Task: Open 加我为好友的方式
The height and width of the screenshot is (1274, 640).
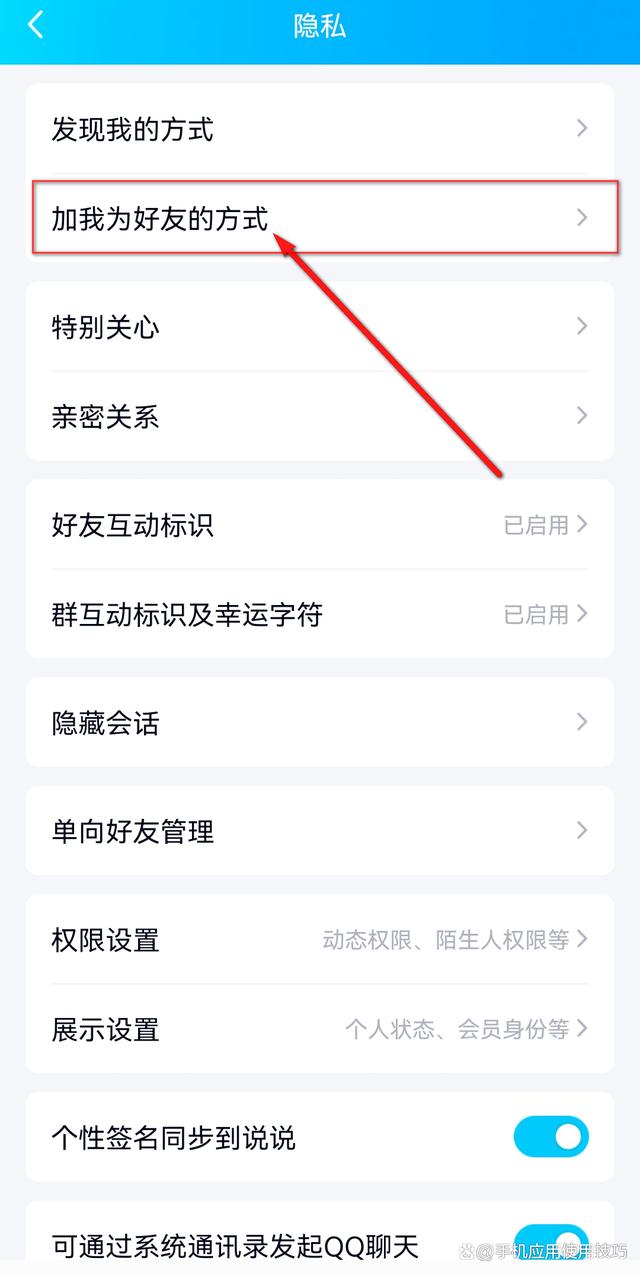Action: [x=320, y=217]
